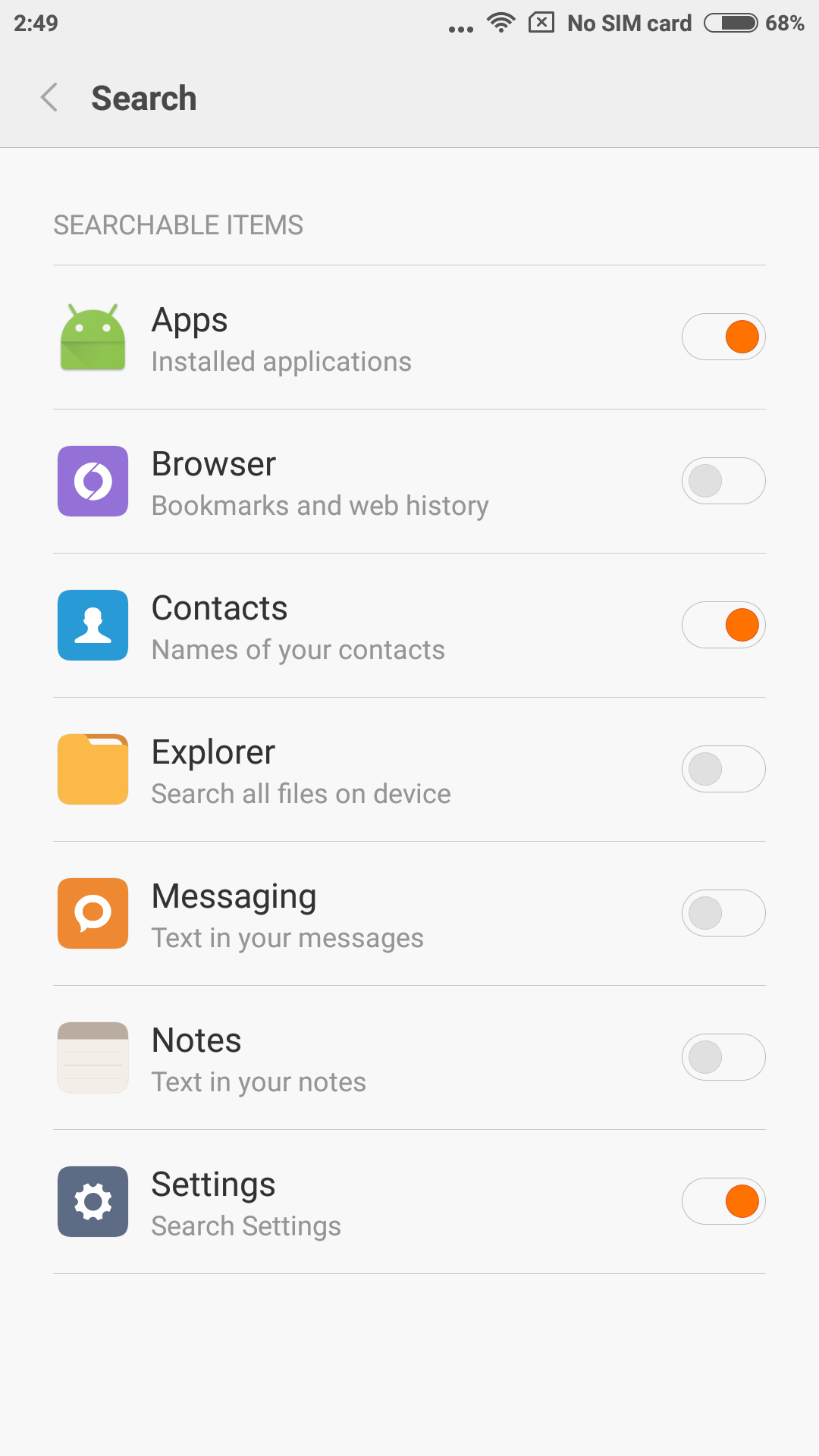819x1456 pixels.
Task: Go back from the Search screen
Action: point(50,98)
